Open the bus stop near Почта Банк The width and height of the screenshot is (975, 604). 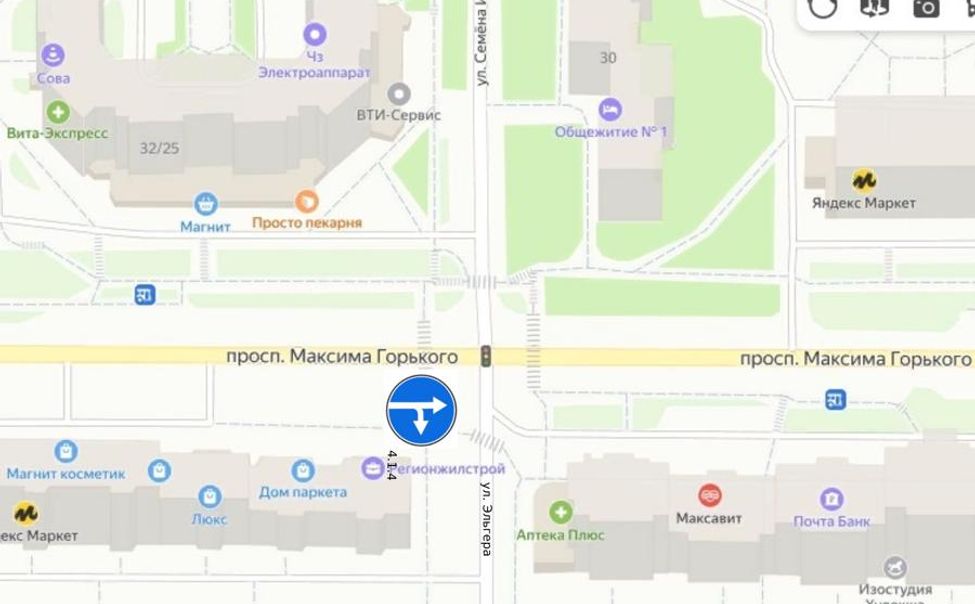pos(836,401)
